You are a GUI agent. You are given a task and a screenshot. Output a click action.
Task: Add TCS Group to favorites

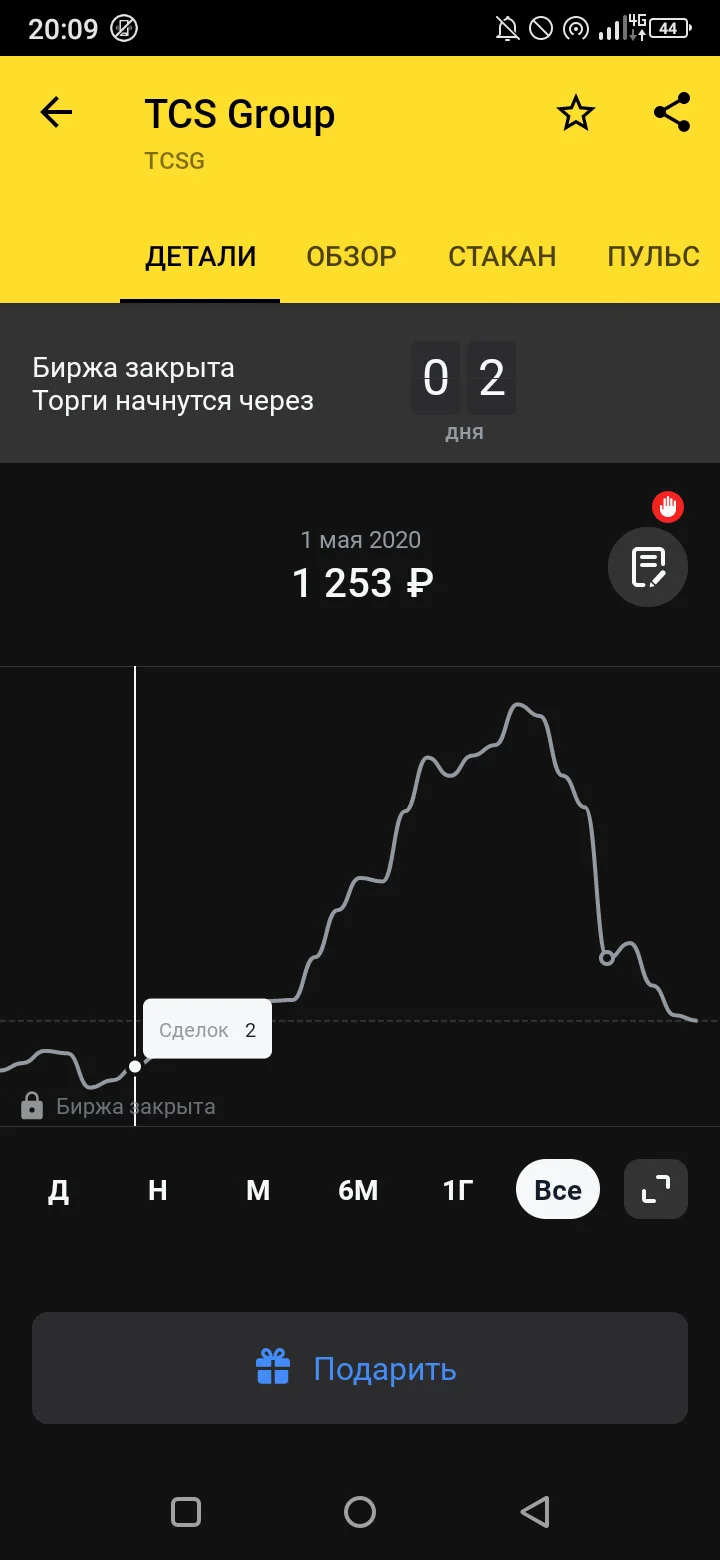pyautogui.click(x=575, y=114)
